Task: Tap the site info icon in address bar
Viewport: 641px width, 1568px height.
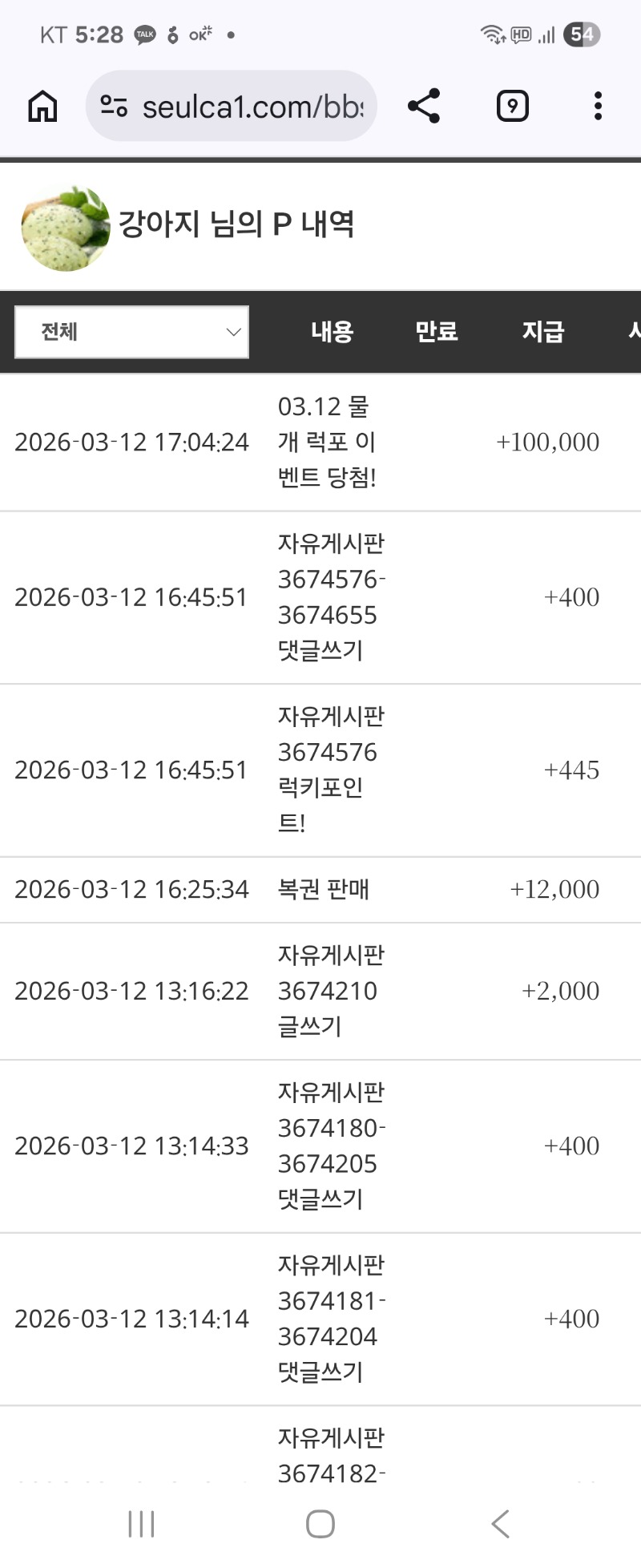Action: pyautogui.click(x=114, y=106)
